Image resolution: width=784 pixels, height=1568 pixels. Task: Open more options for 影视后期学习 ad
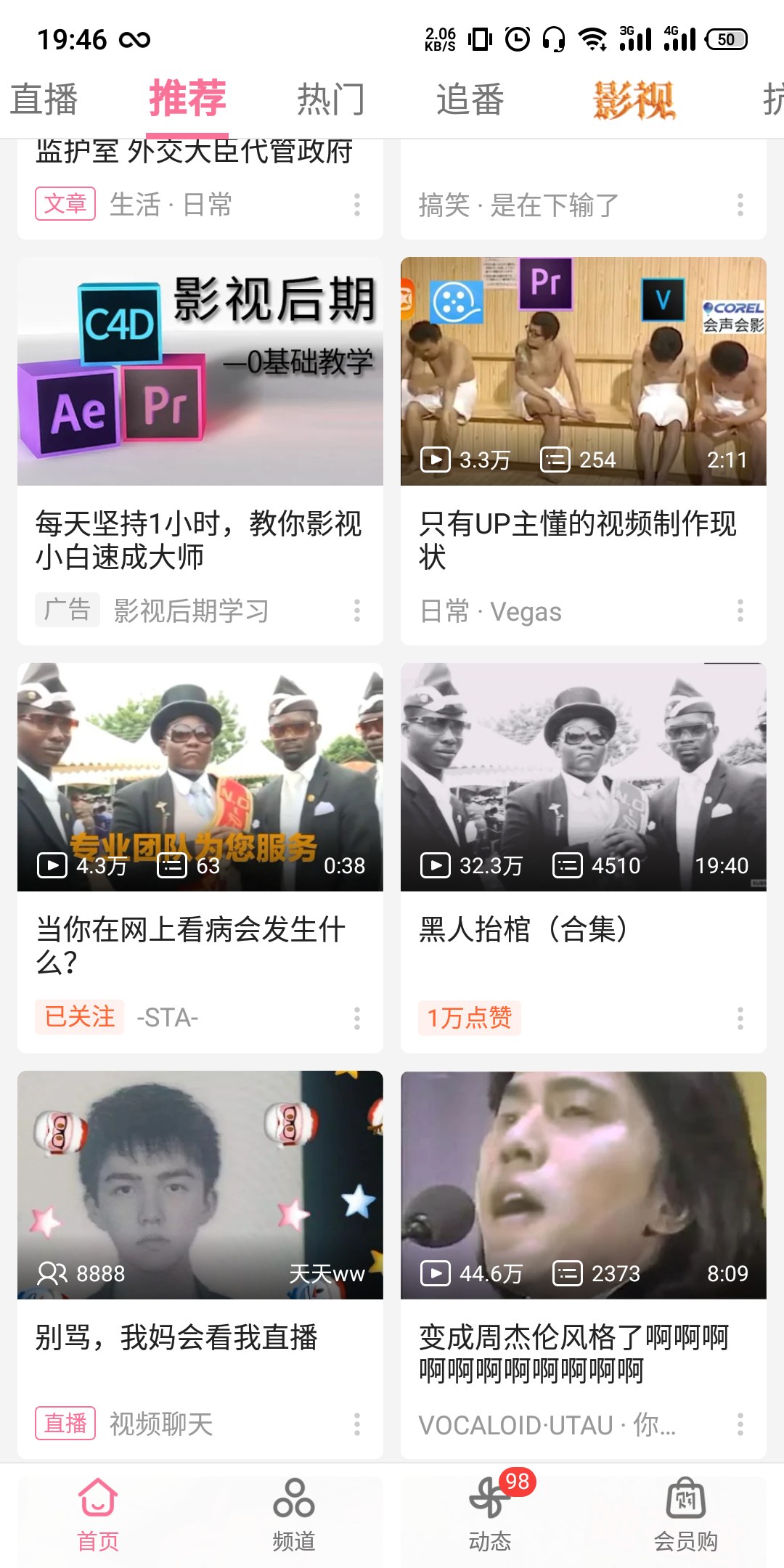[357, 611]
